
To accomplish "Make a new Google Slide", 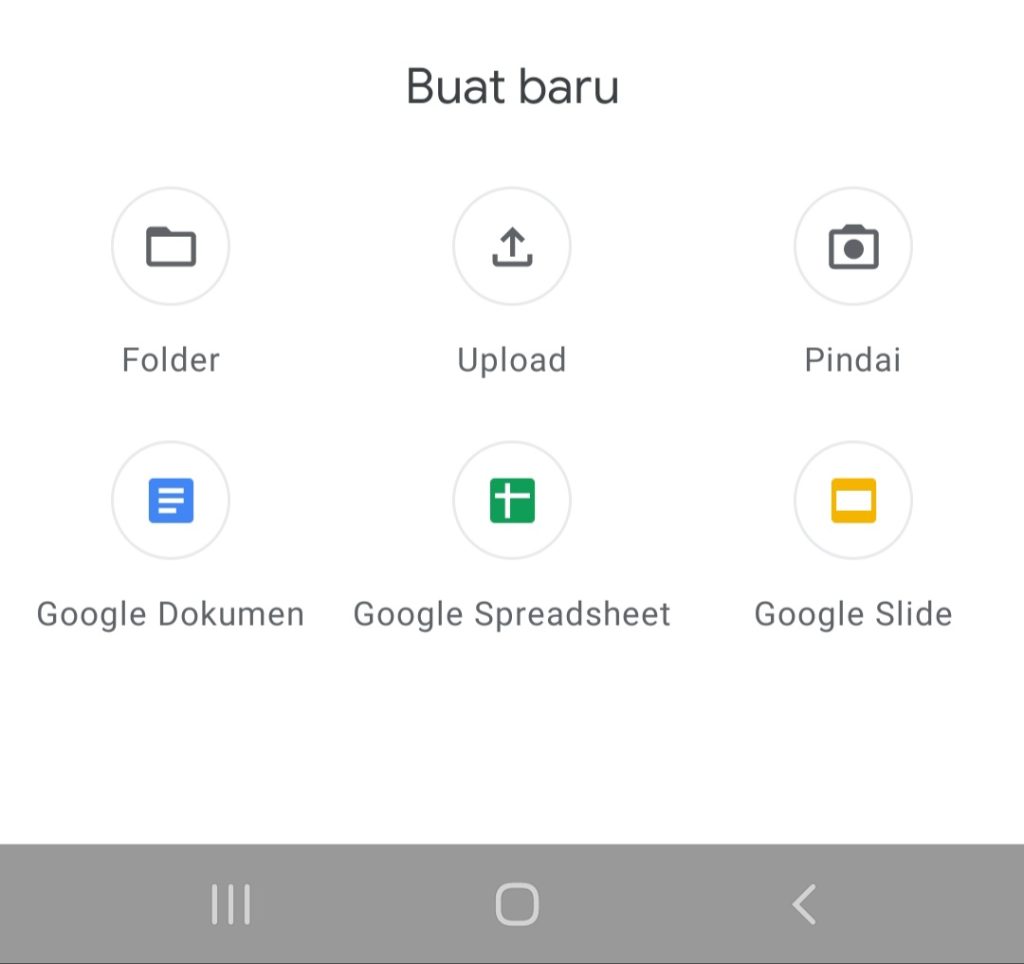I will click(853, 500).
